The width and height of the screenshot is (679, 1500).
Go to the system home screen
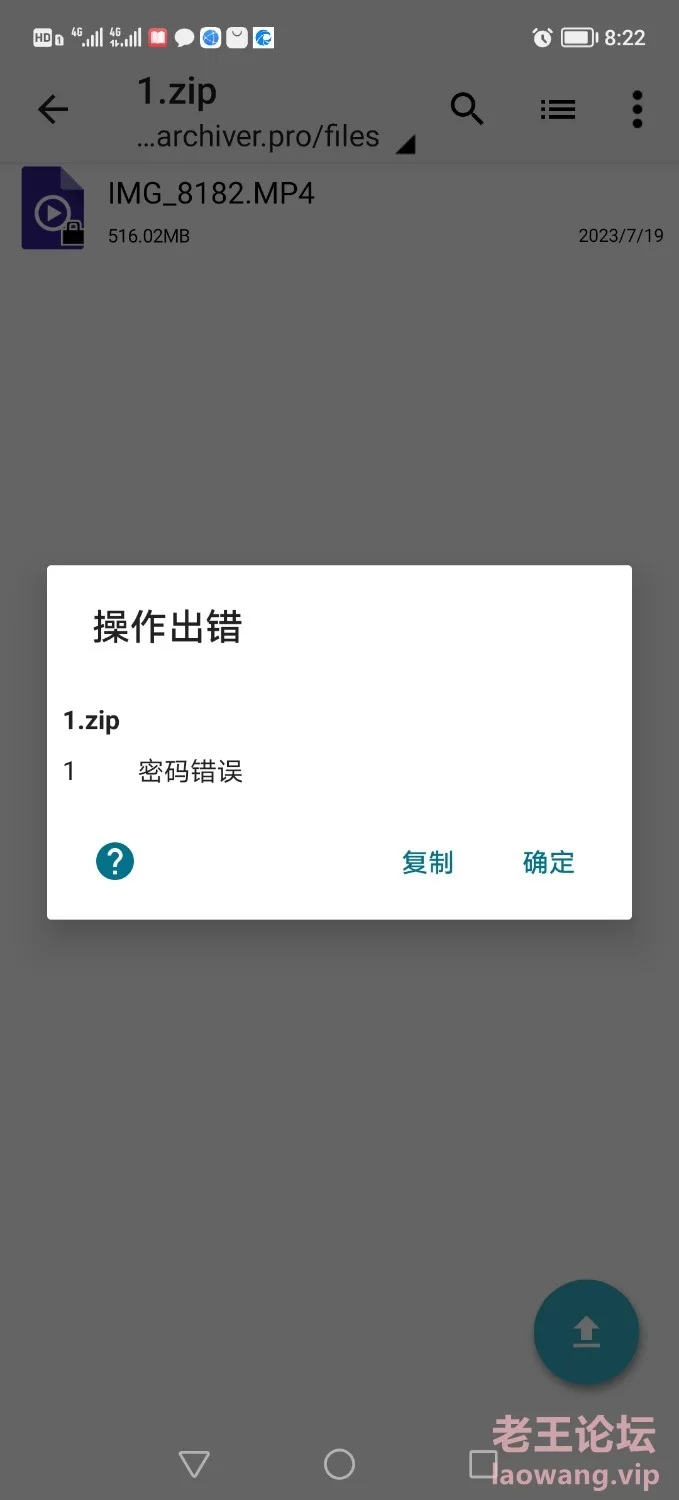pos(339,1465)
